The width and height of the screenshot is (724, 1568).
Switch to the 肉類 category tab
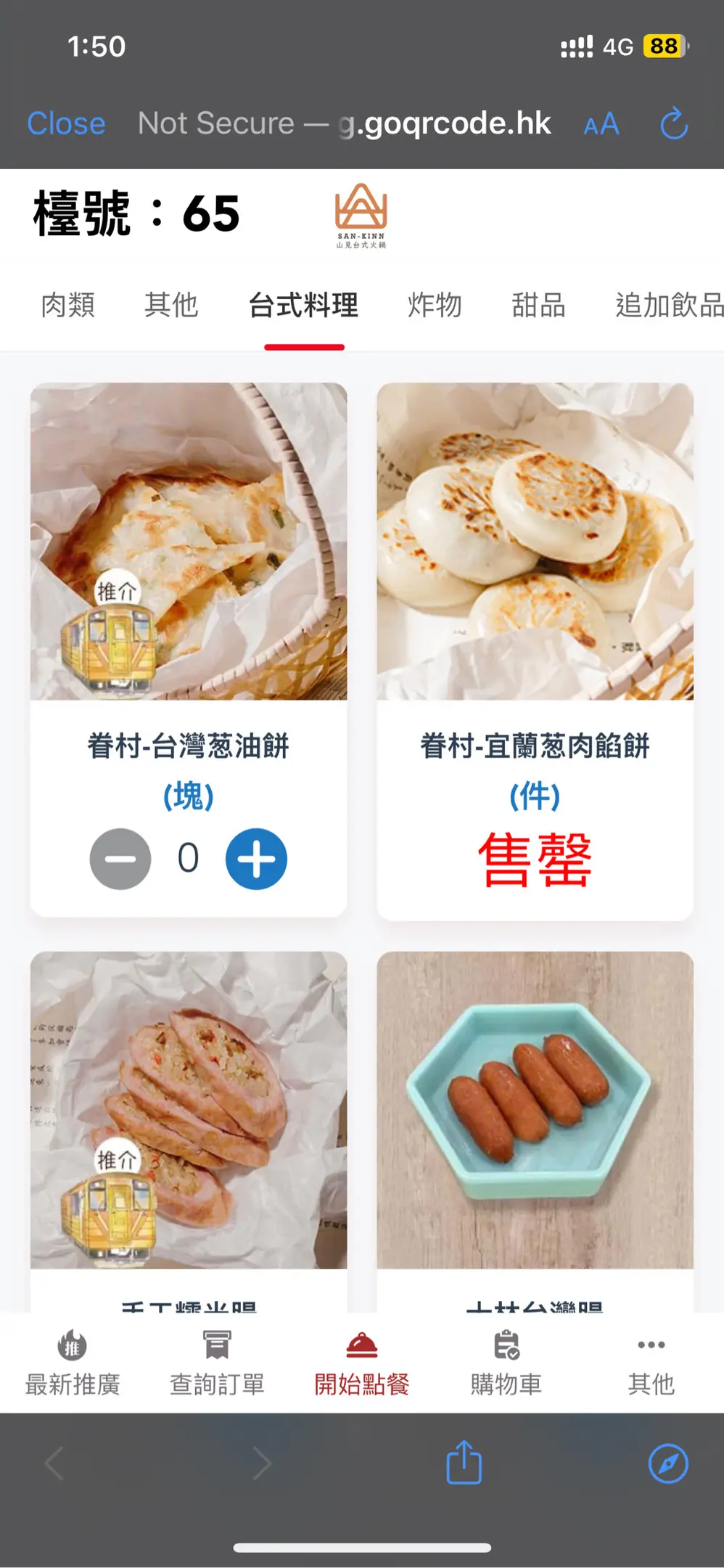[67, 305]
